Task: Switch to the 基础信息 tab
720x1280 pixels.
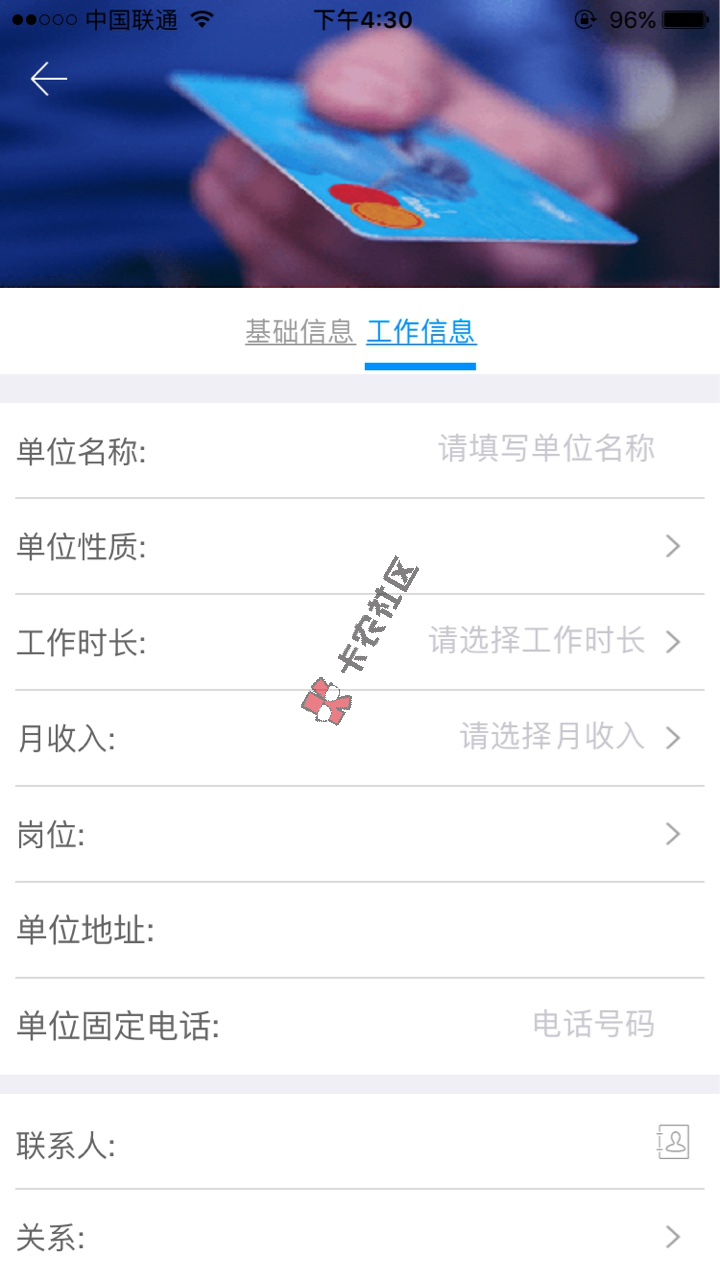Action: [300, 332]
